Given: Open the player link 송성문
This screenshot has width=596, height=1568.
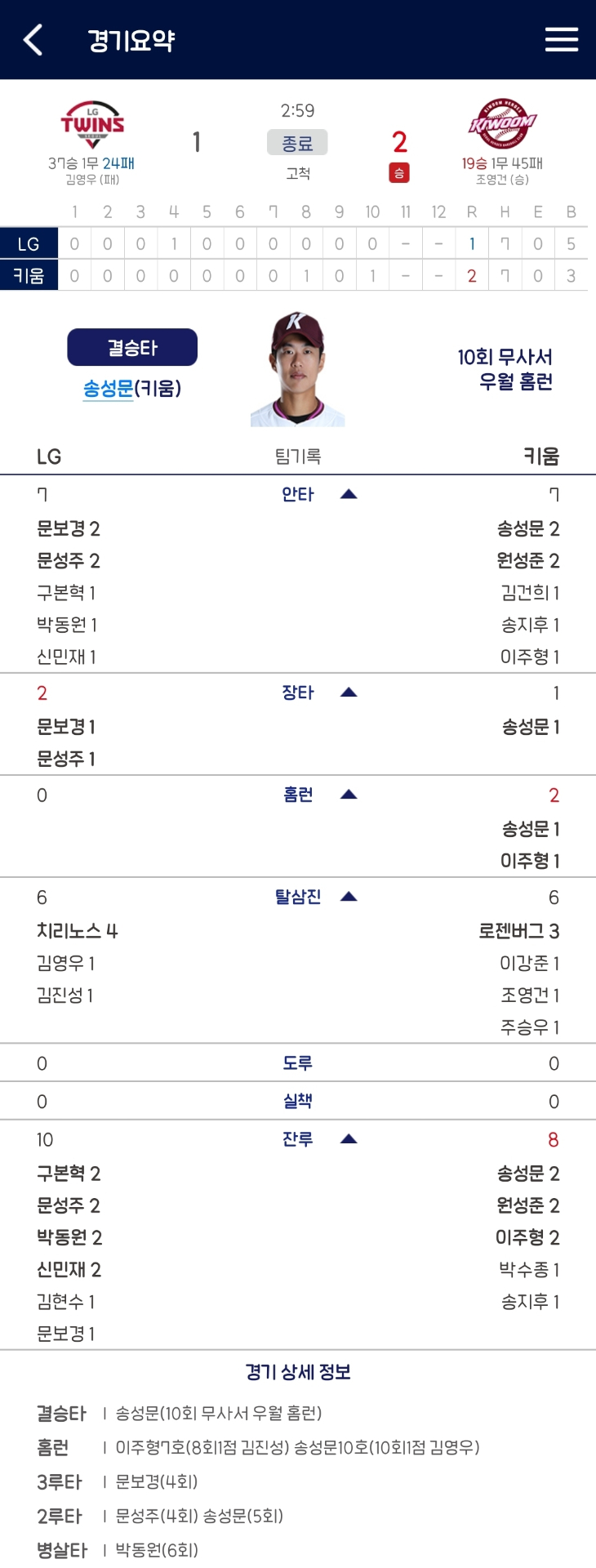Looking at the screenshot, I should point(108,389).
